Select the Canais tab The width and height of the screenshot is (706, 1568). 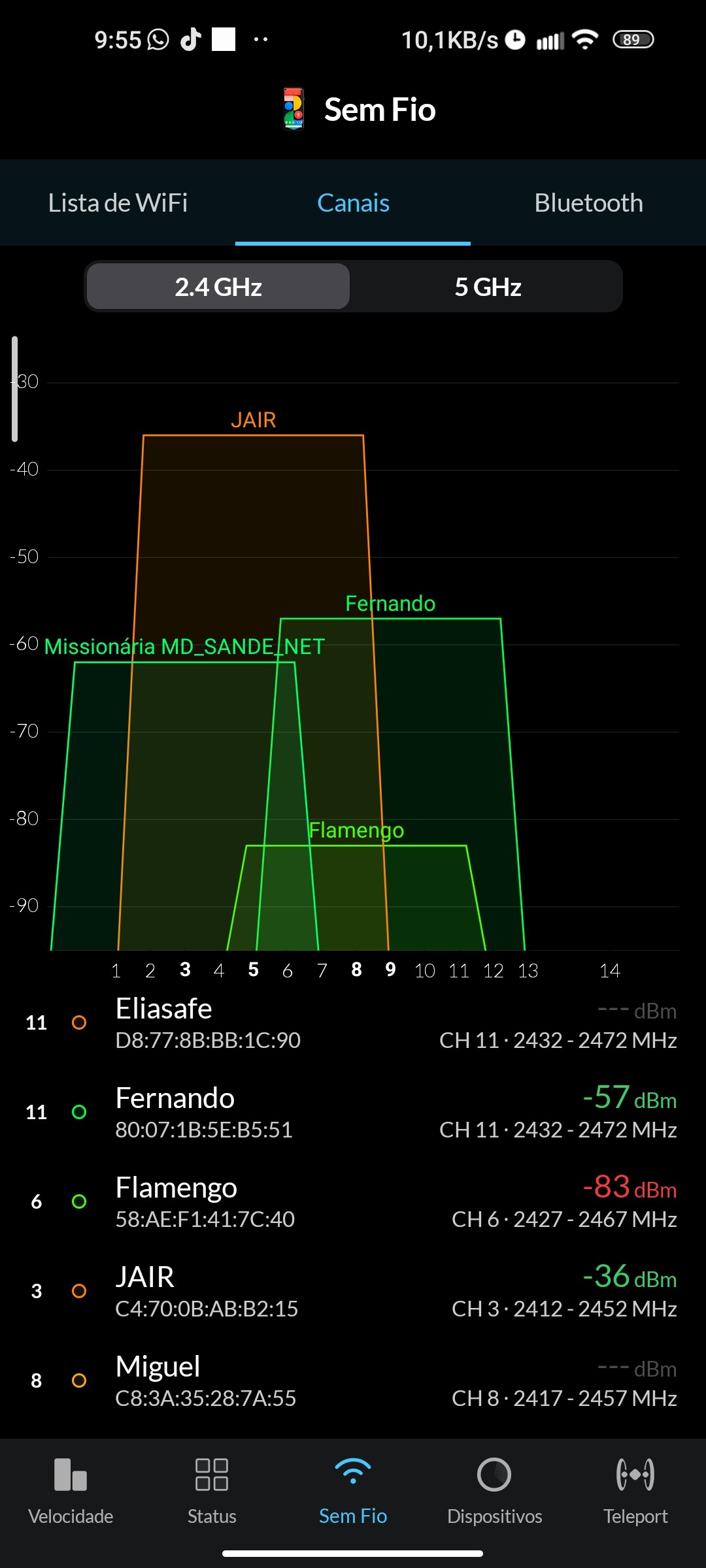(x=353, y=203)
